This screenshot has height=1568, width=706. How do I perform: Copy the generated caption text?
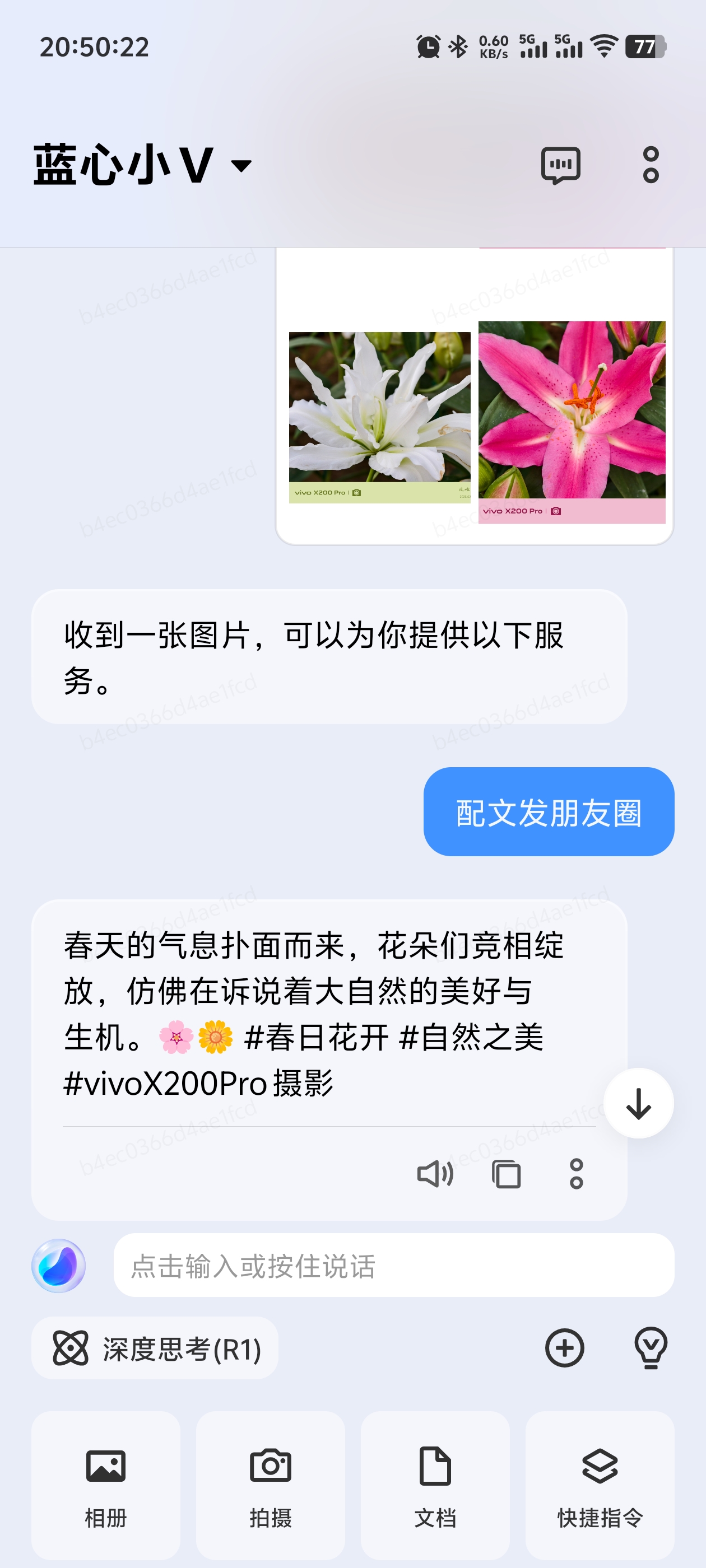(x=506, y=1174)
